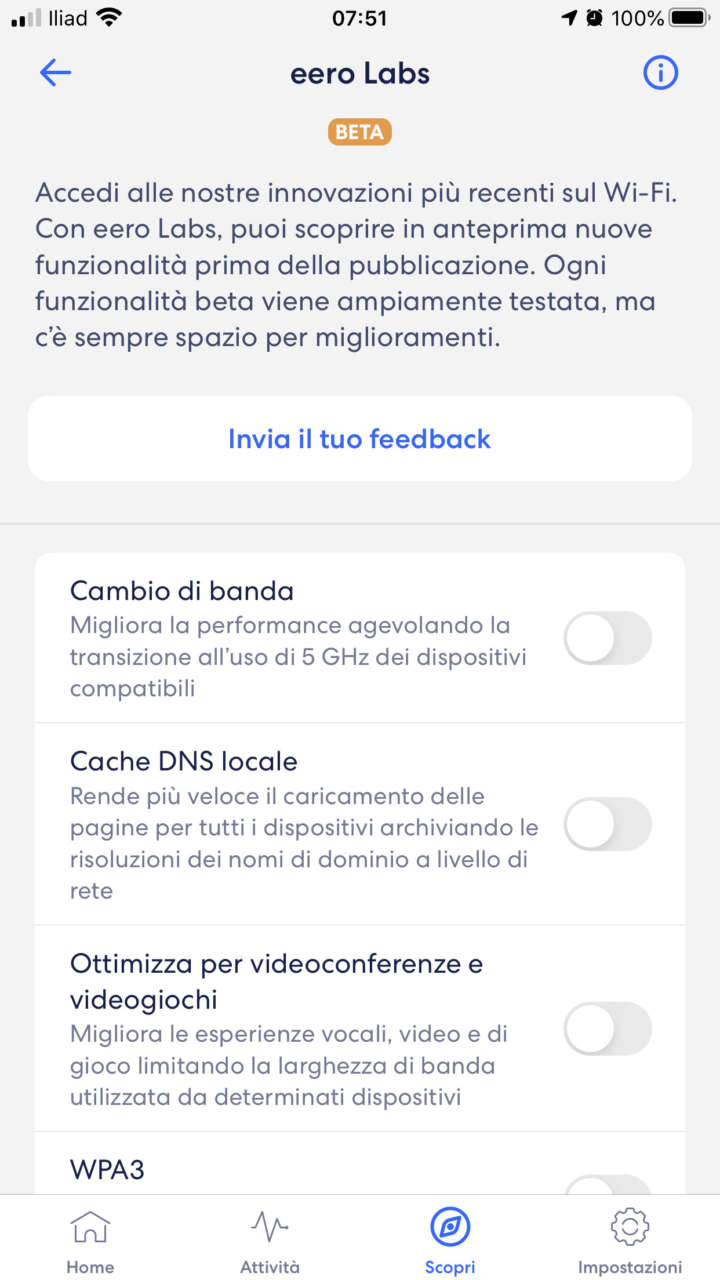Screen dimensions: 720x1280
Task: Enable the Cambio di banda switch
Action: (607, 638)
